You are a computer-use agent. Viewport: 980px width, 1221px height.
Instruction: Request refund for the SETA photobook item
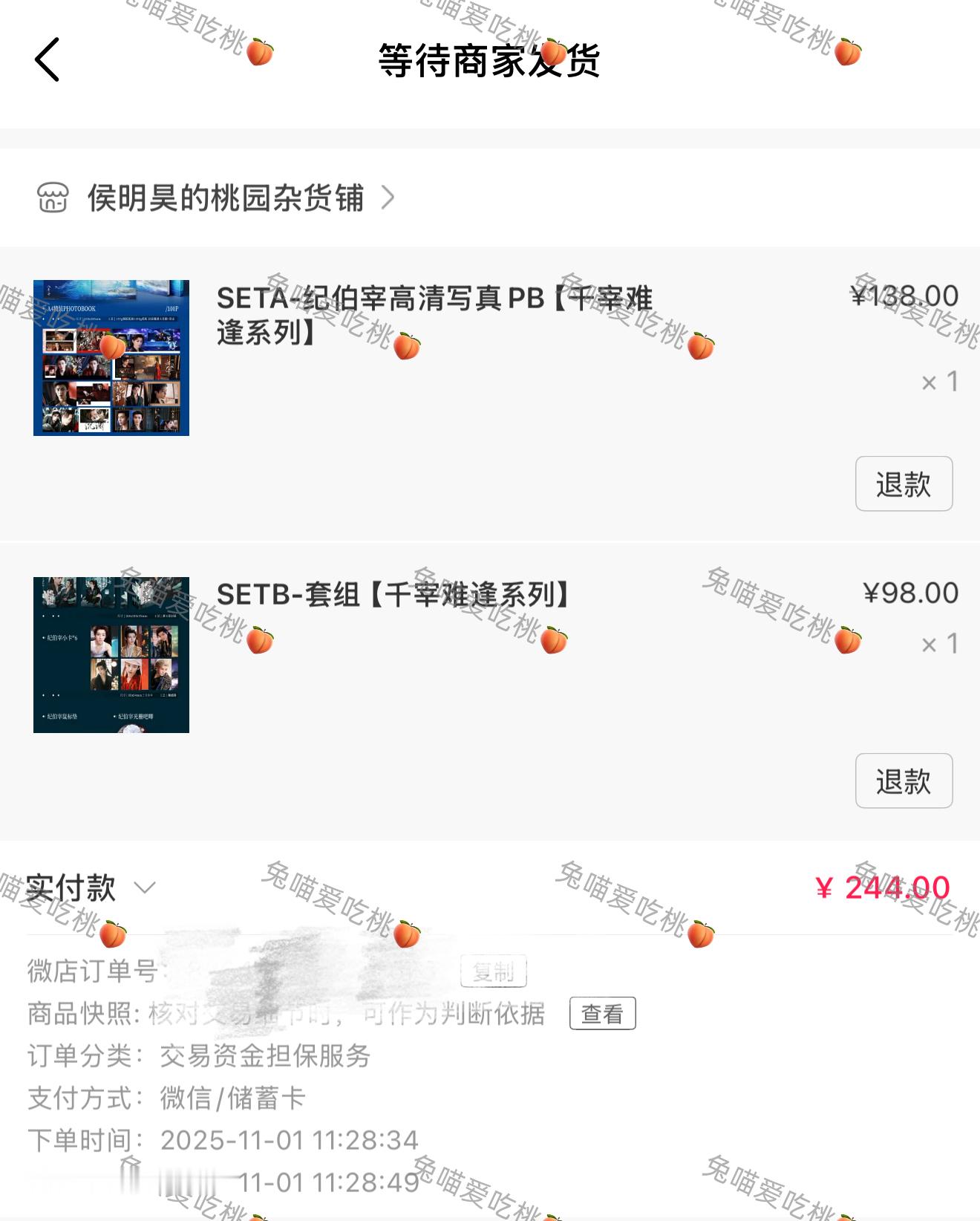[903, 483]
